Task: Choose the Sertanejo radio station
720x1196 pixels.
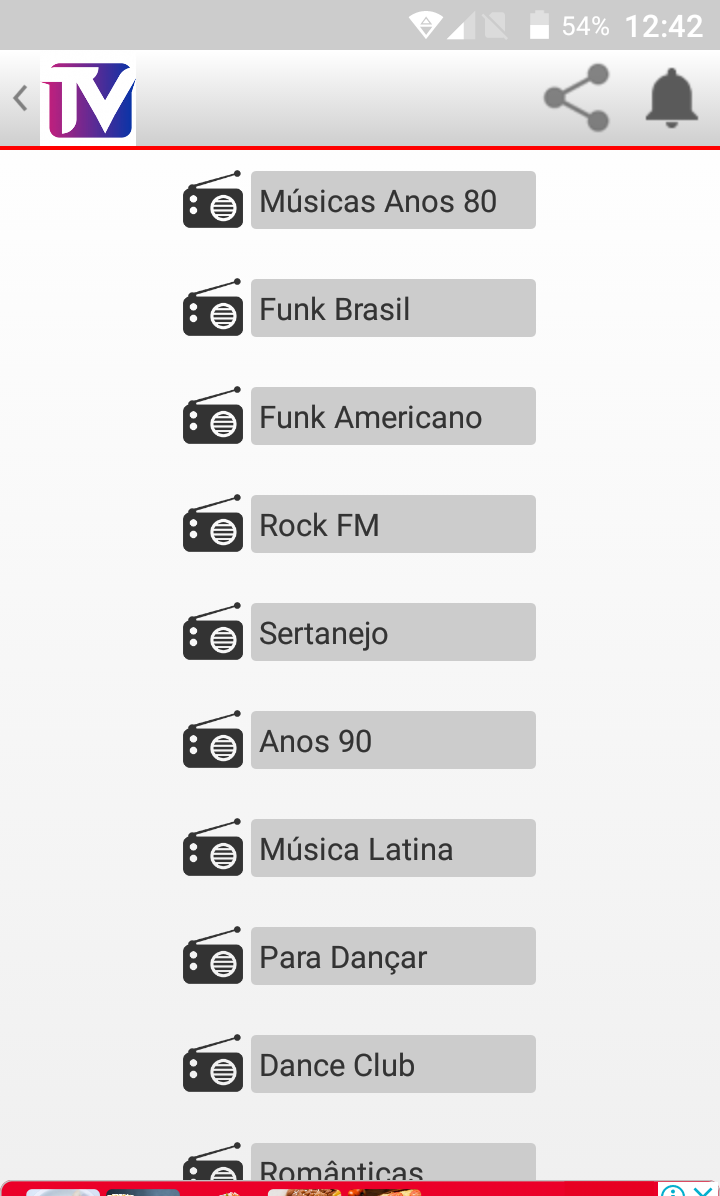Action: [392, 633]
